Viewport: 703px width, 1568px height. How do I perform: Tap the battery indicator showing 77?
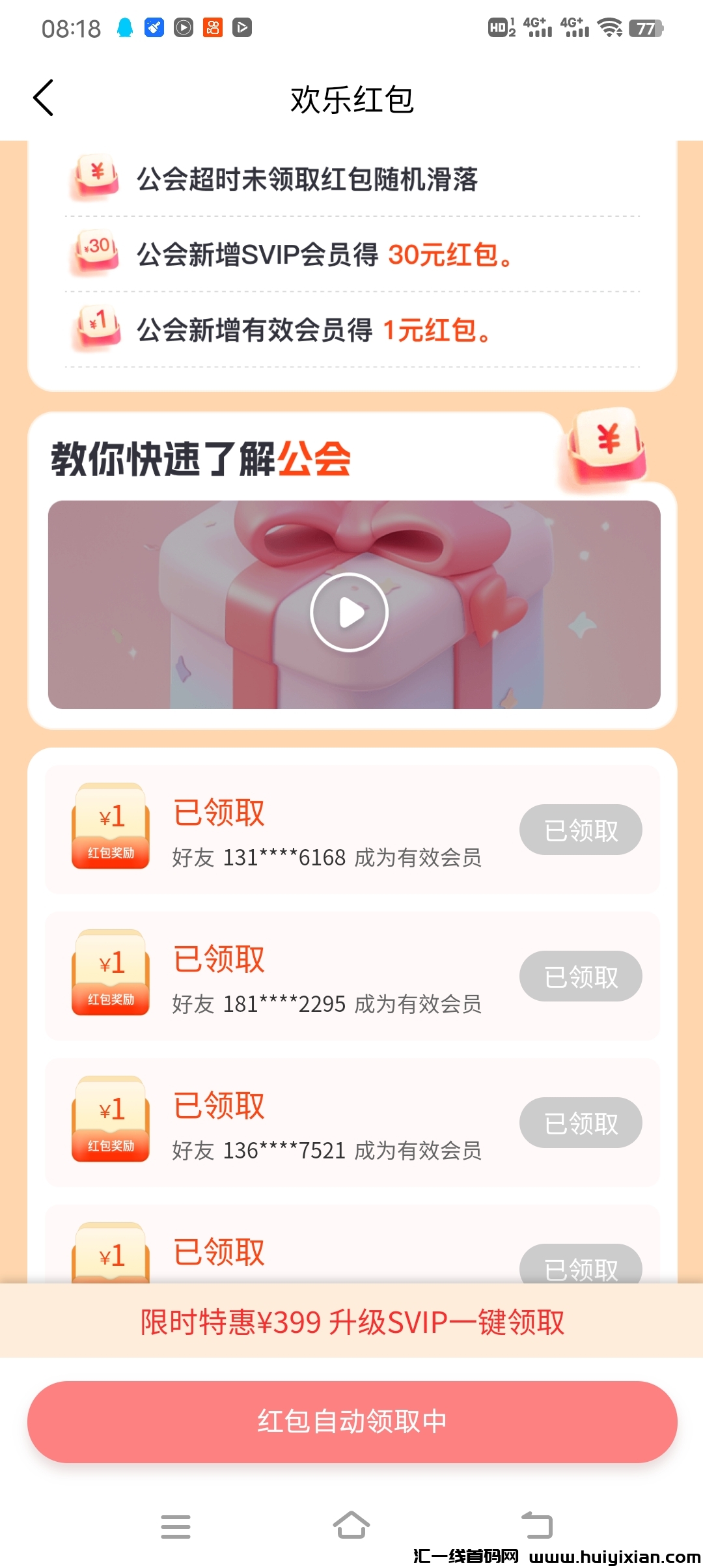tap(641, 27)
